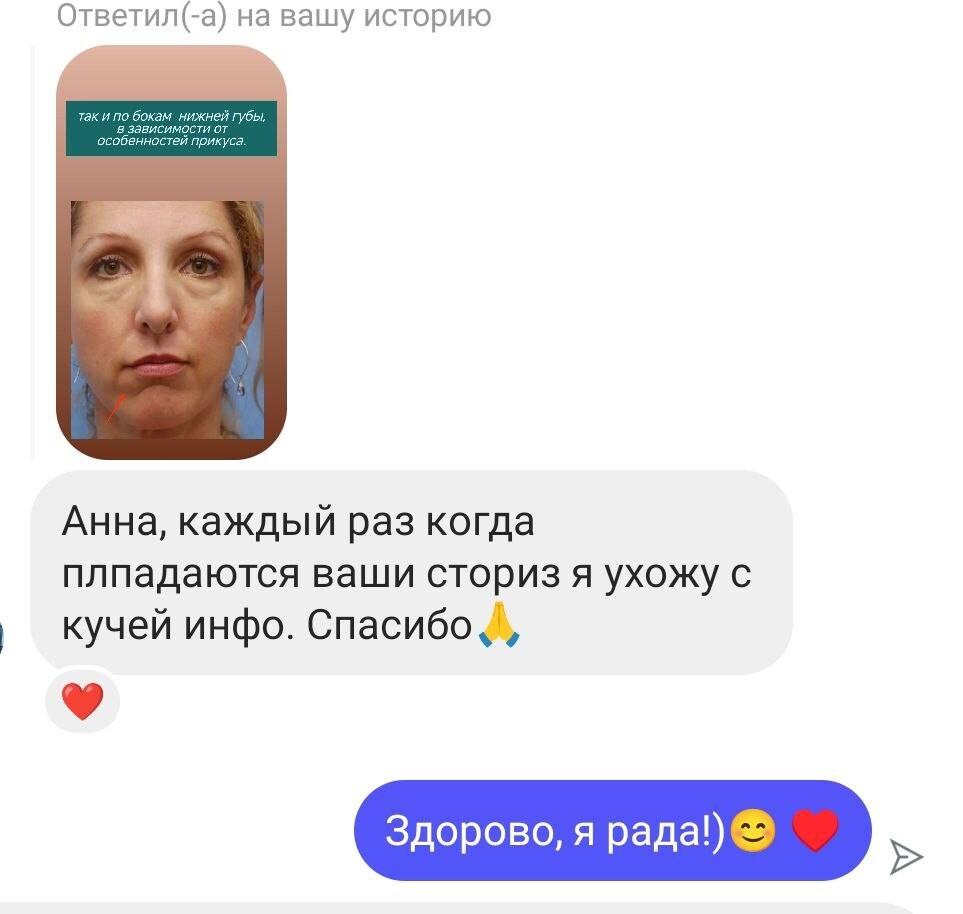Tap the heart reaction under Anna's message

(82, 703)
